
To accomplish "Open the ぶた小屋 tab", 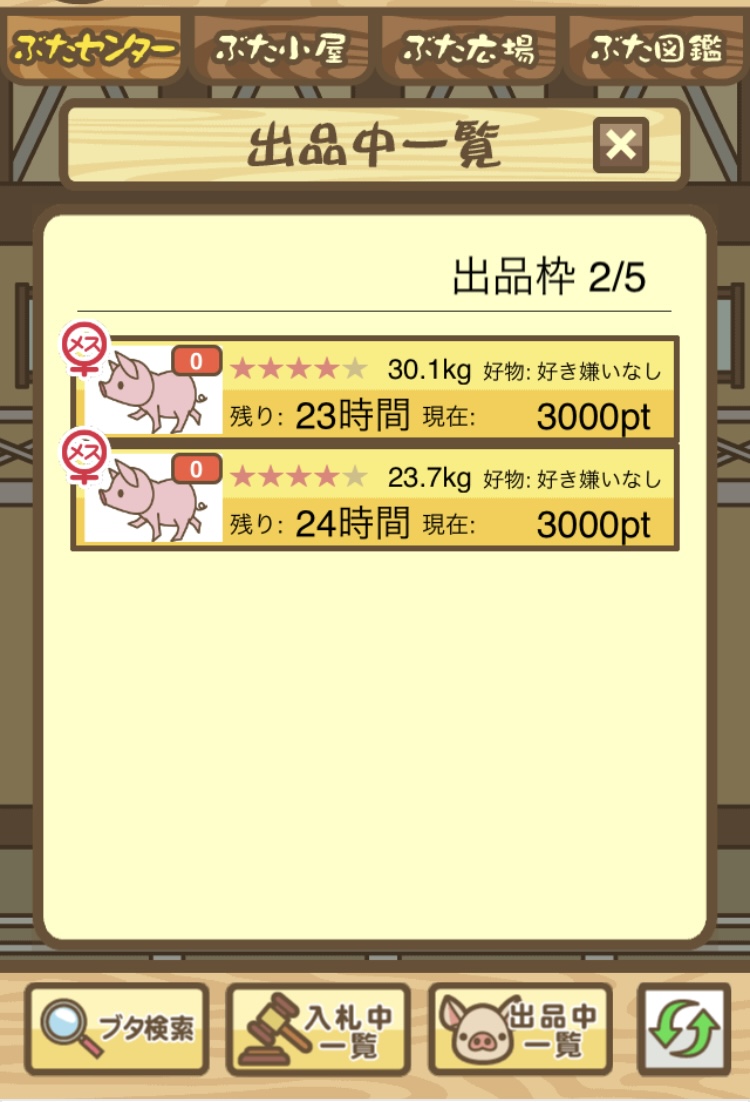I will (x=280, y=48).
